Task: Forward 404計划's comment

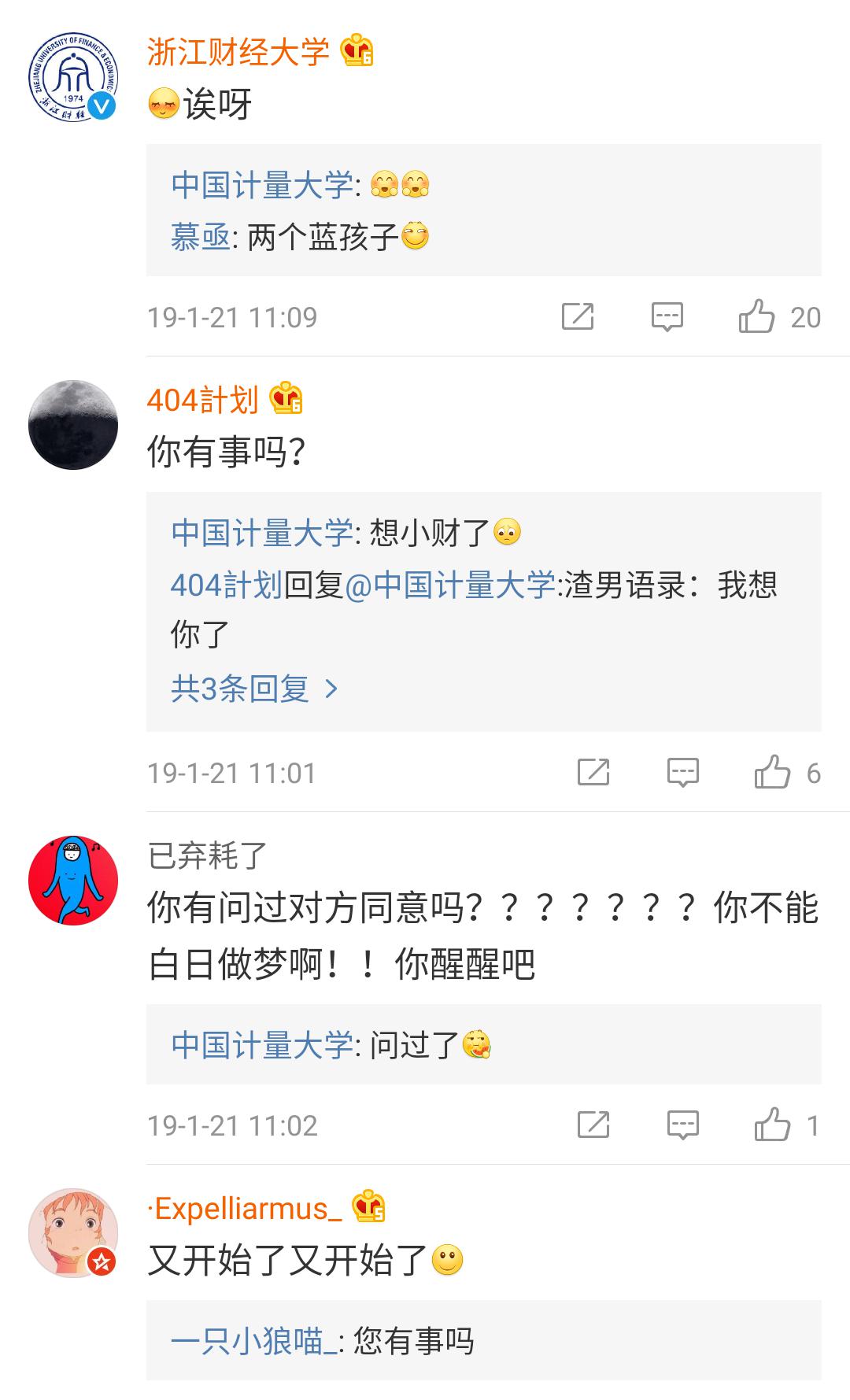Action: [x=593, y=772]
